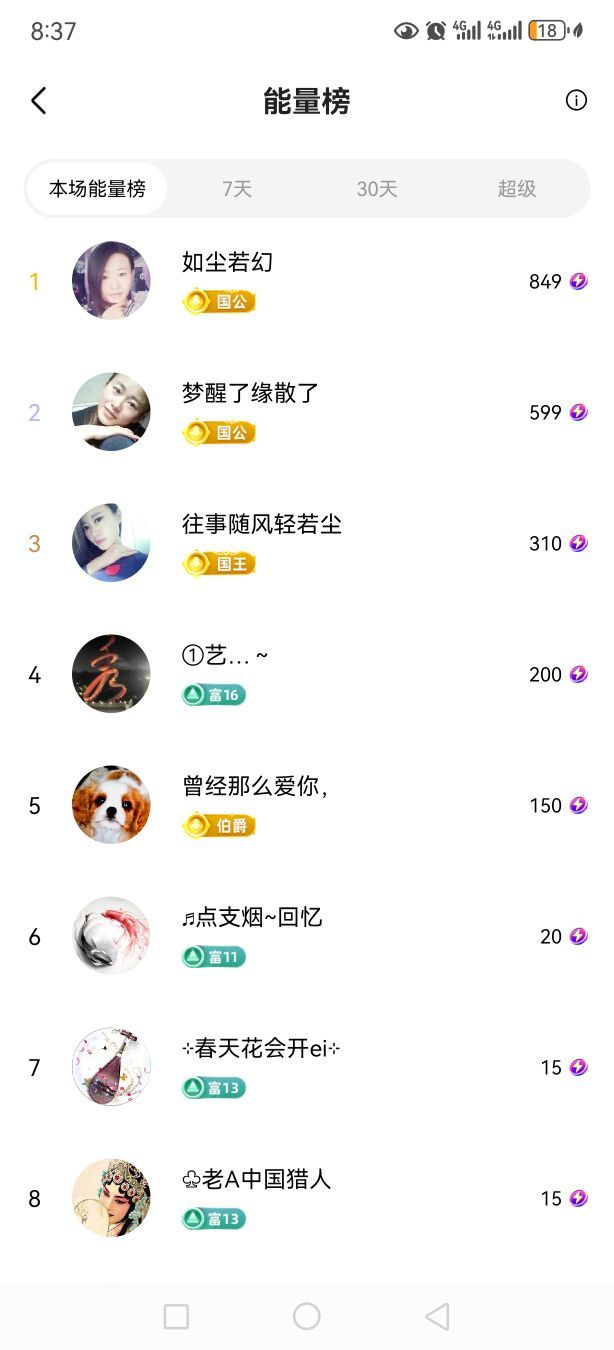Screen dimensions: 614x1350
Task: Switch to the 7天 tab
Action: click(x=237, y=189)
